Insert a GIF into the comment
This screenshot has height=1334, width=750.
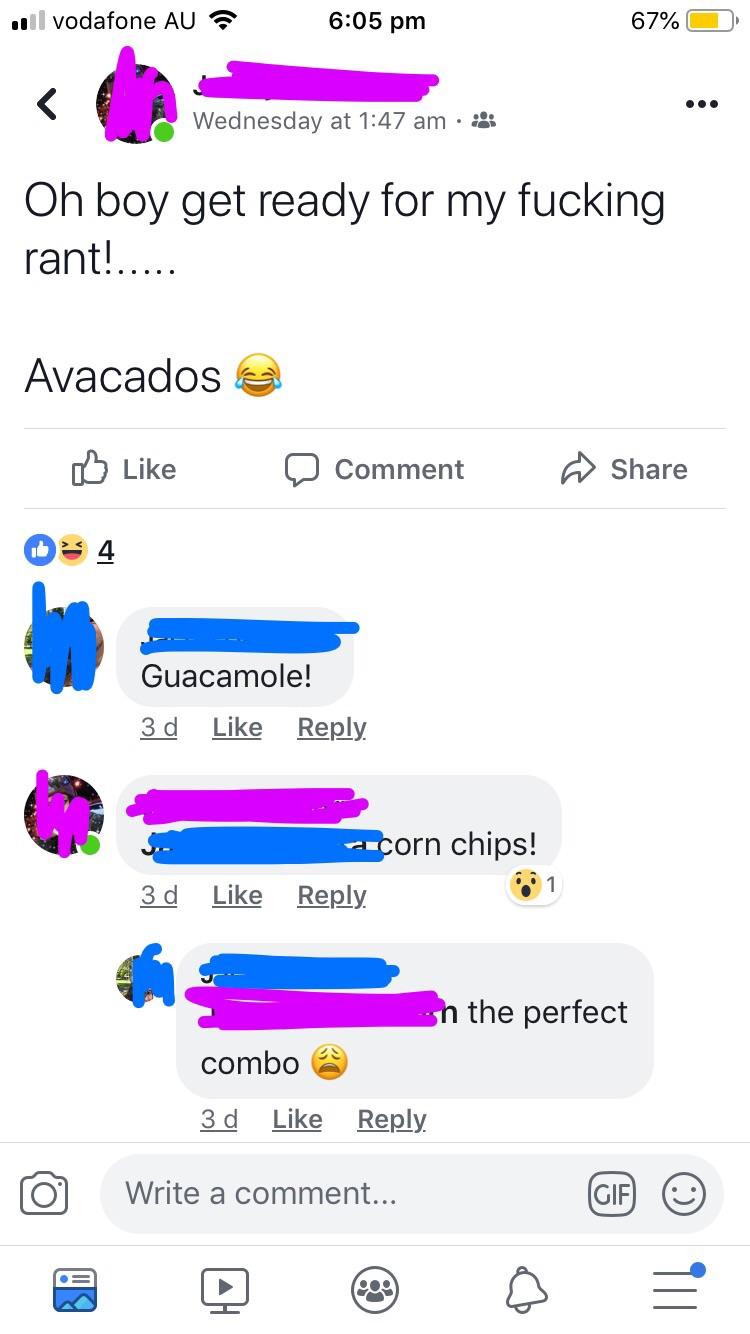(x=613, y=1194)
